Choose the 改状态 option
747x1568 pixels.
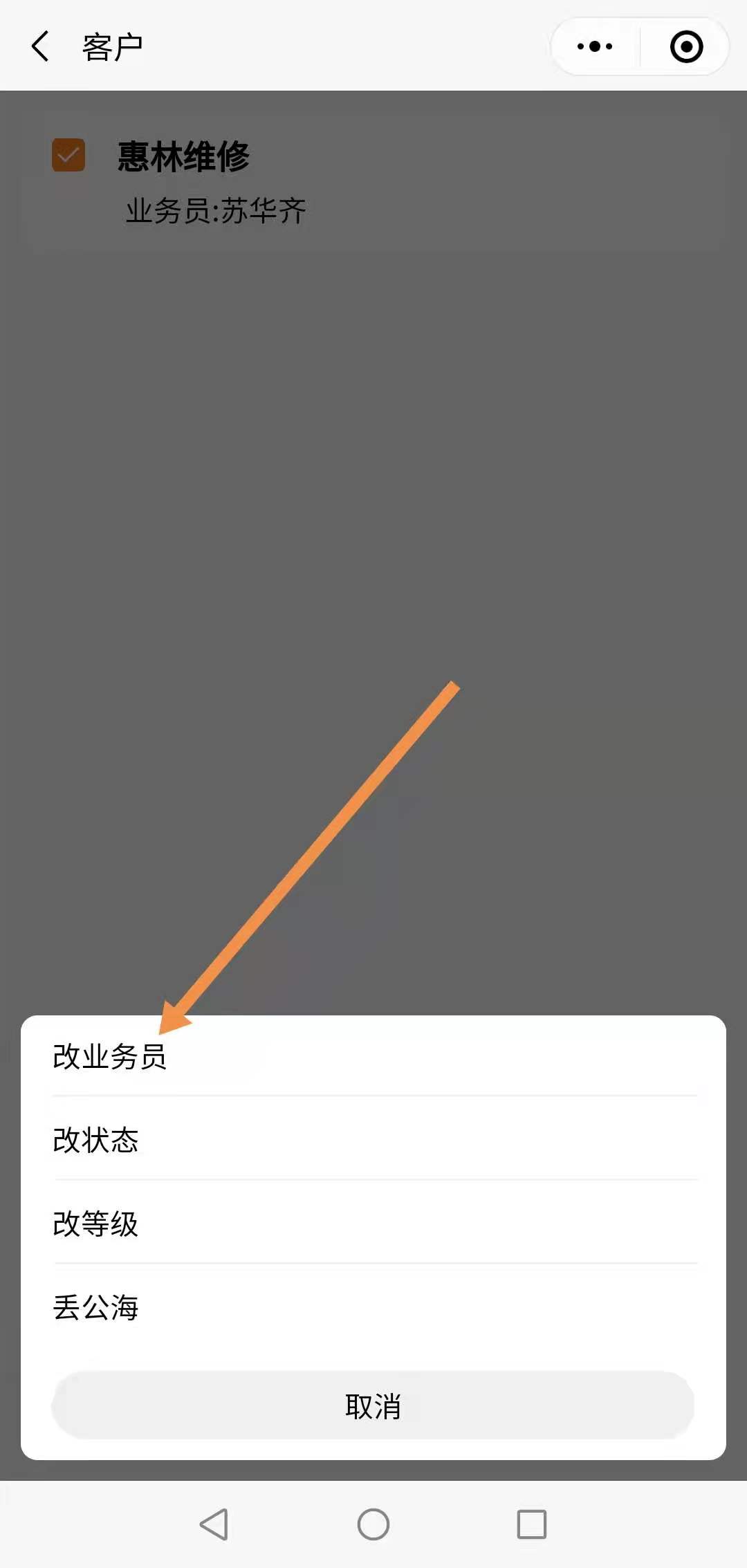point(373,1139)
